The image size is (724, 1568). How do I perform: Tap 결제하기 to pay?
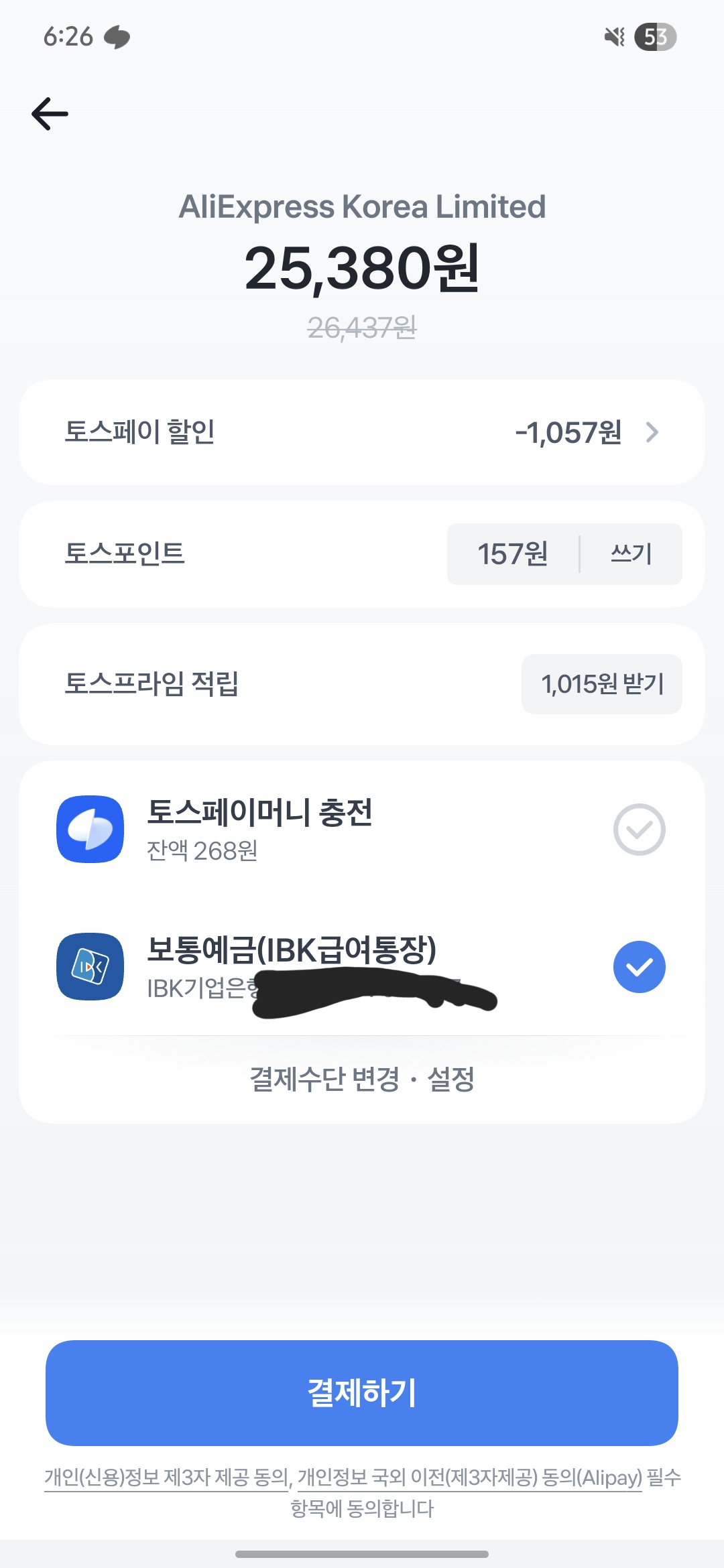[362, 1392]
